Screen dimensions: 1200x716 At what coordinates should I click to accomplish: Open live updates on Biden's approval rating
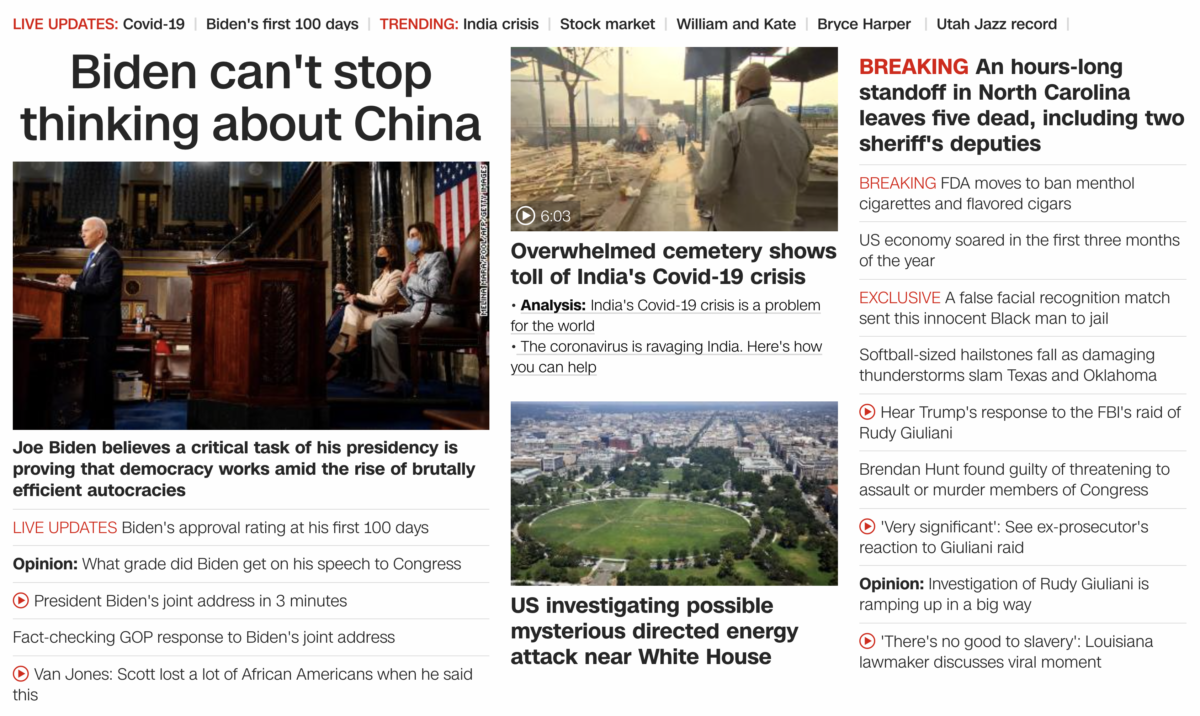click(x=220, y=527)
